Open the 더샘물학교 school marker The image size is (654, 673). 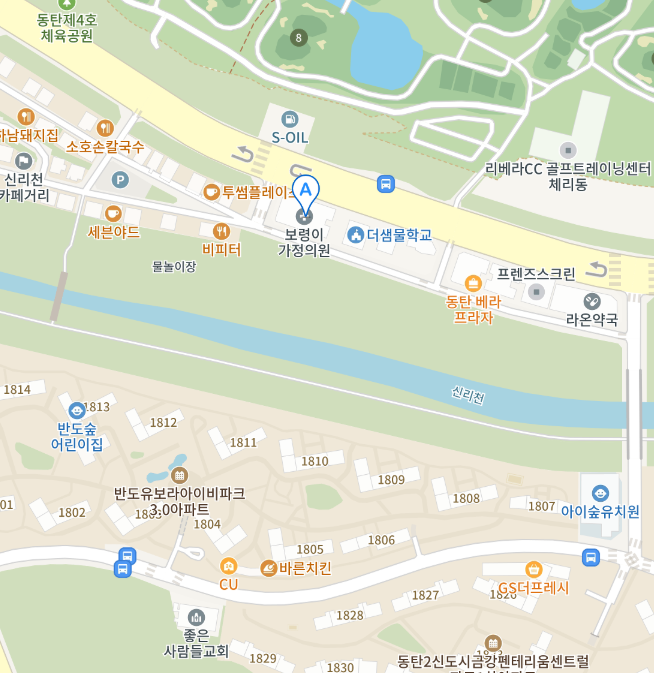pyautogui.click(x=354, y=235)
